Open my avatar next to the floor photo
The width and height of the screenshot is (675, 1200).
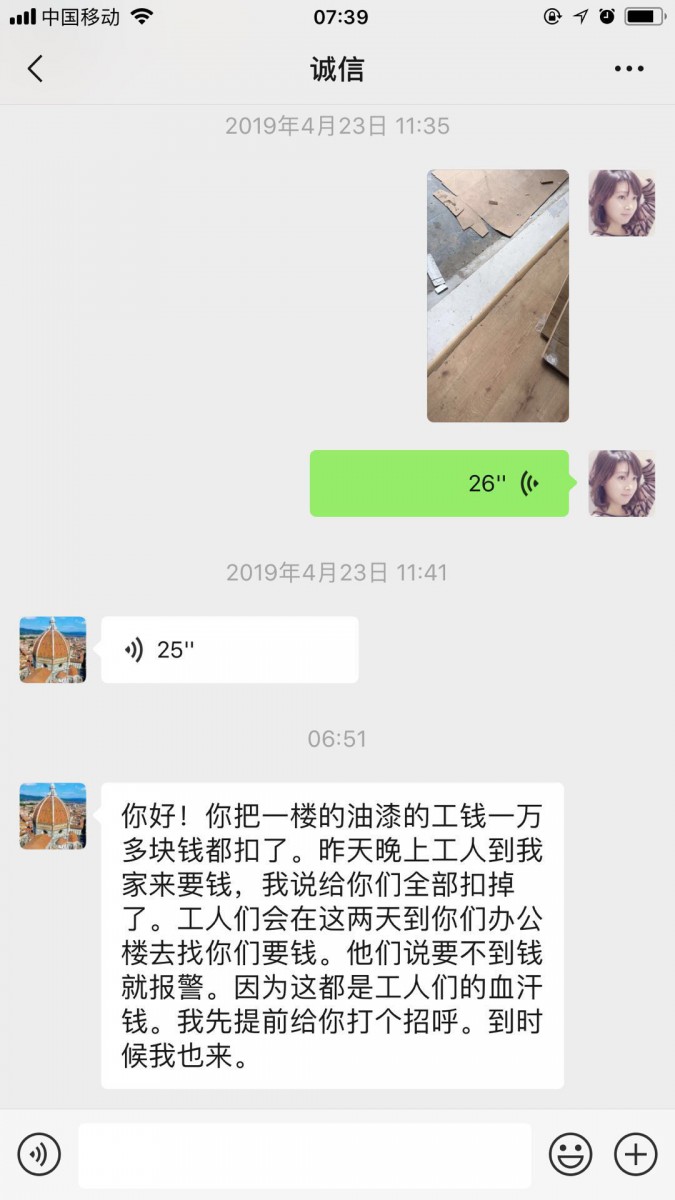coord(621,203)
